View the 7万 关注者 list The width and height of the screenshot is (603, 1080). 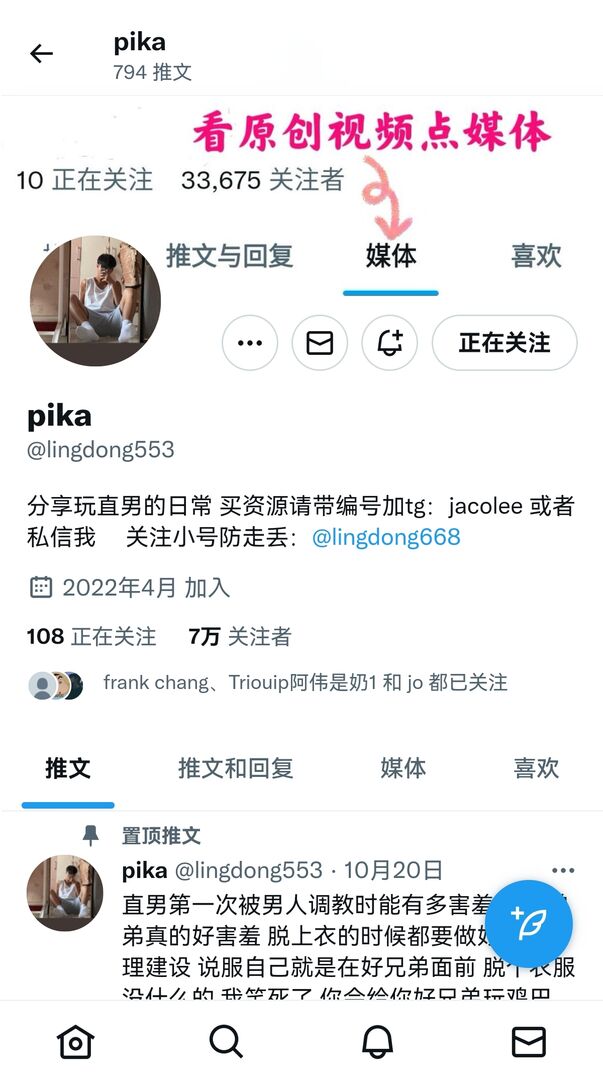pos(239,637)
